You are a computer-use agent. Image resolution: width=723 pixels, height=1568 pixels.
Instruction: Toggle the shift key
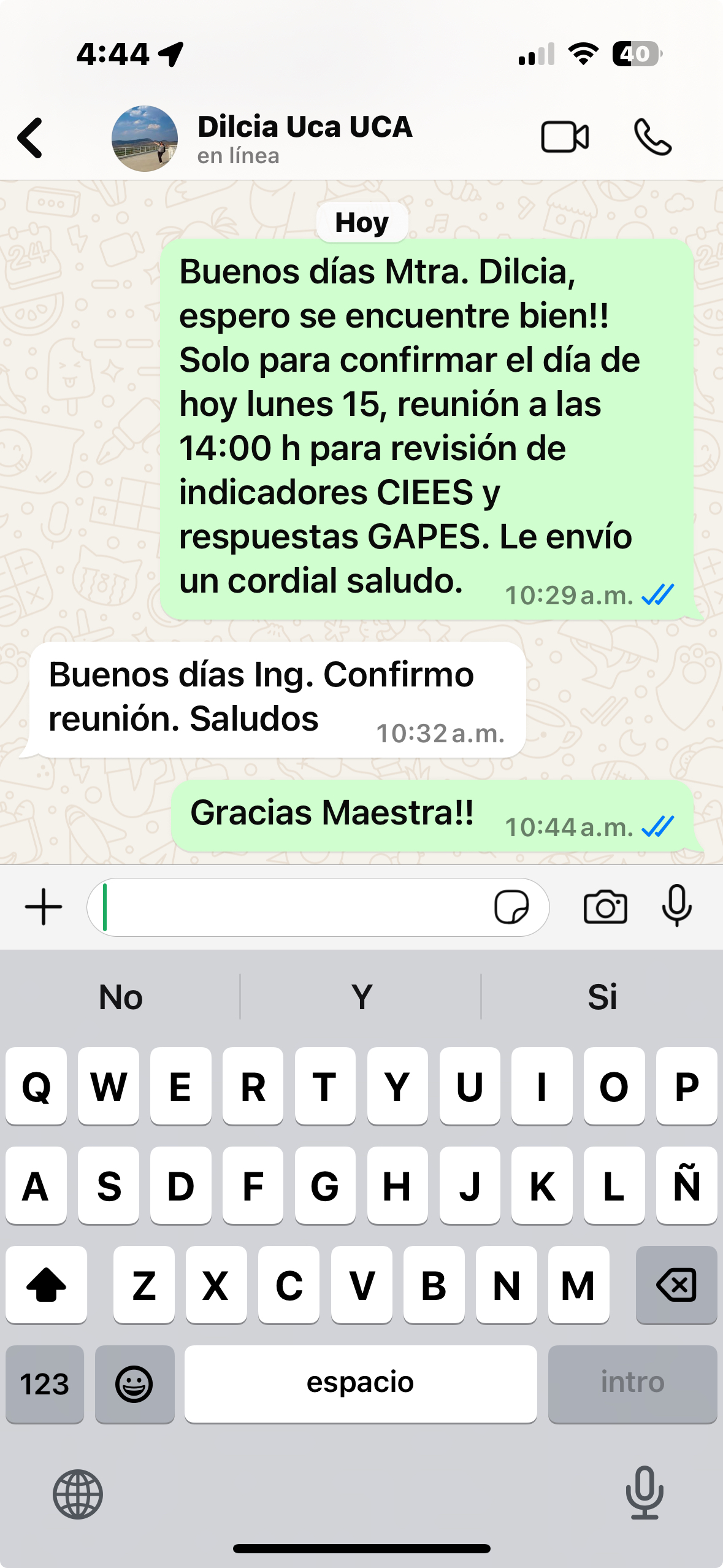47,1285
